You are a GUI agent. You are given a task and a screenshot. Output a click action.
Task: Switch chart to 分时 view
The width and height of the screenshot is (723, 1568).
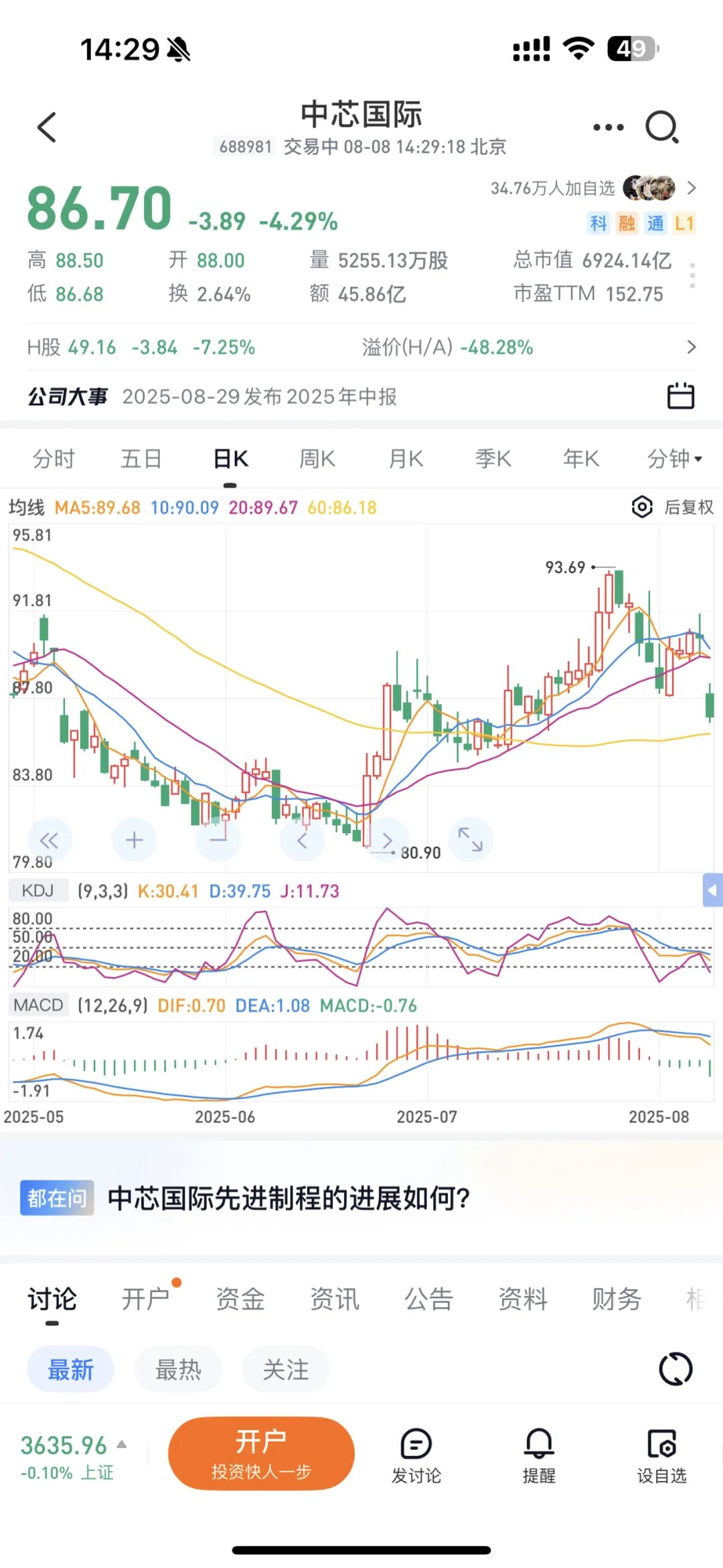click(54, 459)
